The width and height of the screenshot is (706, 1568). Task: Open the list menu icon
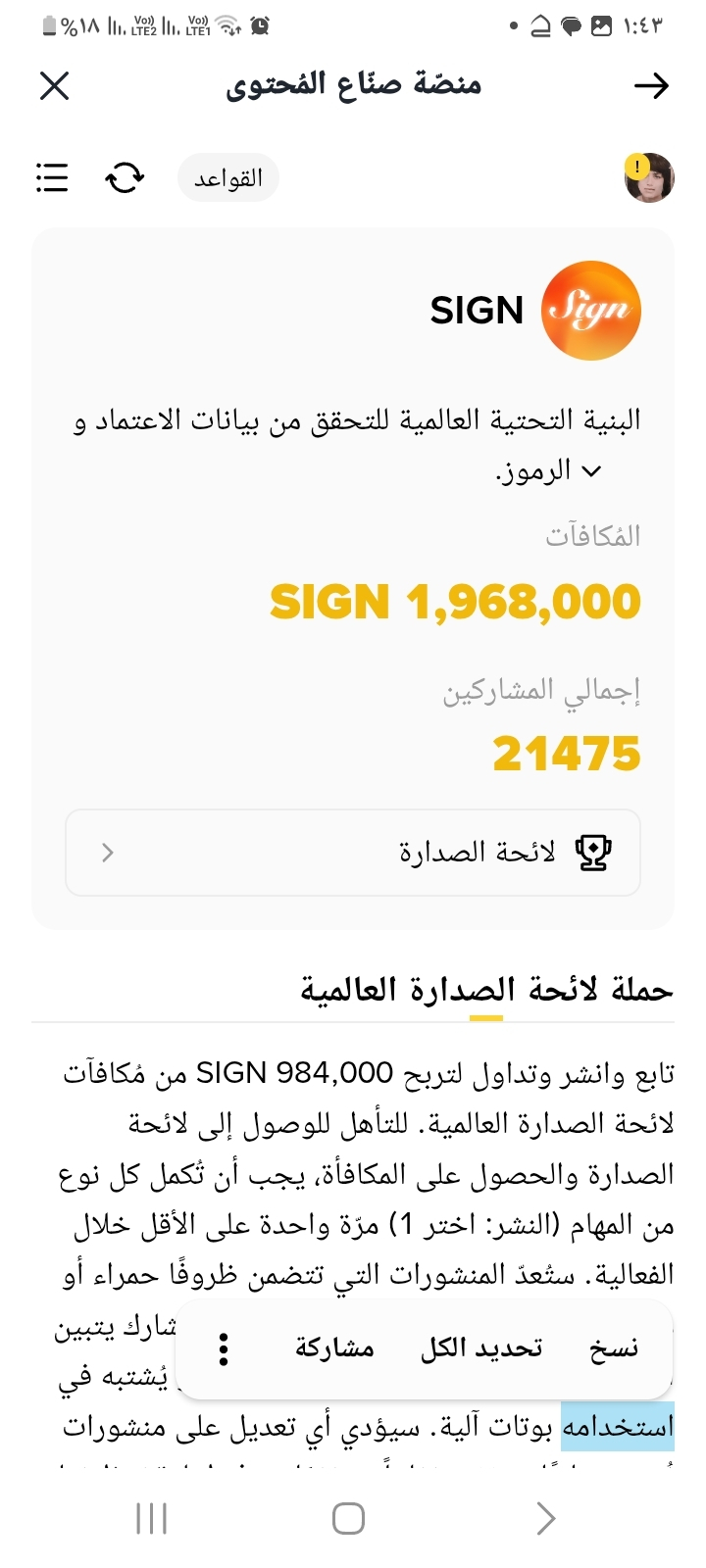52,177
